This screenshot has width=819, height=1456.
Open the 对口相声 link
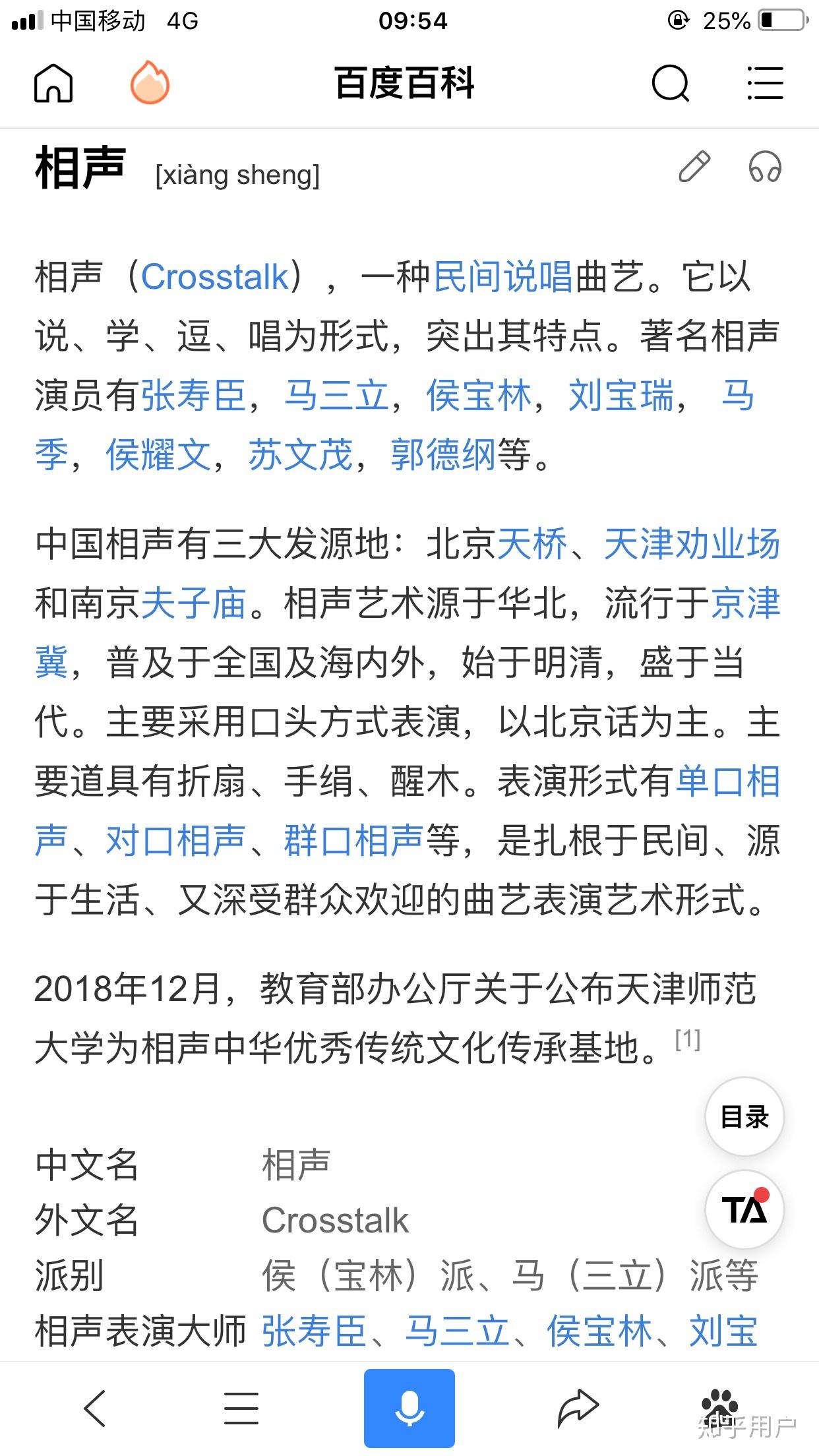(175, 841)
